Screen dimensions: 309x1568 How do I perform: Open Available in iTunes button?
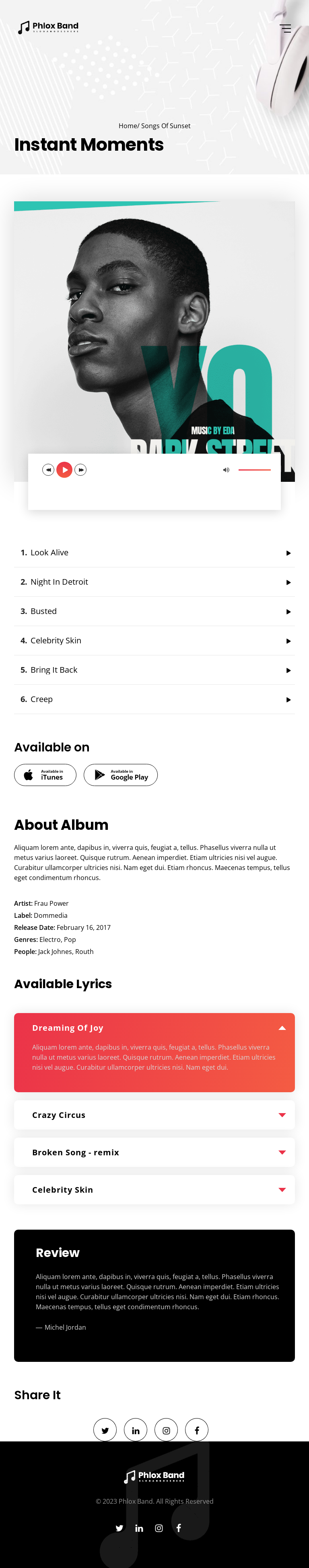(x=45, y=775)
